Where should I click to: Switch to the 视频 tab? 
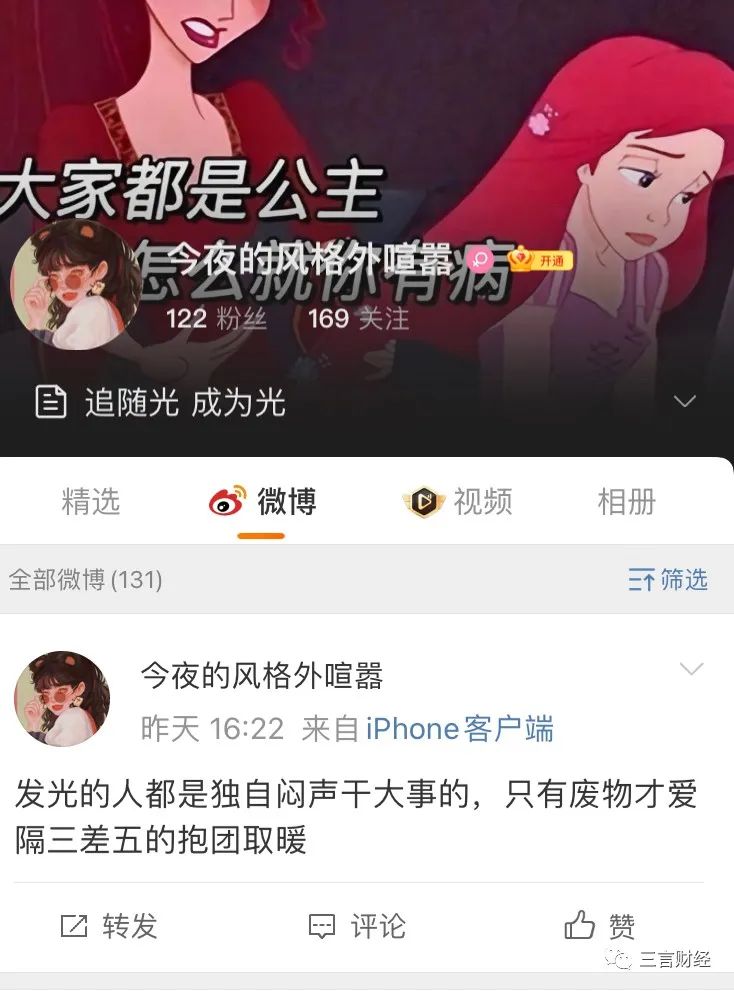click(x=459, y=502)
